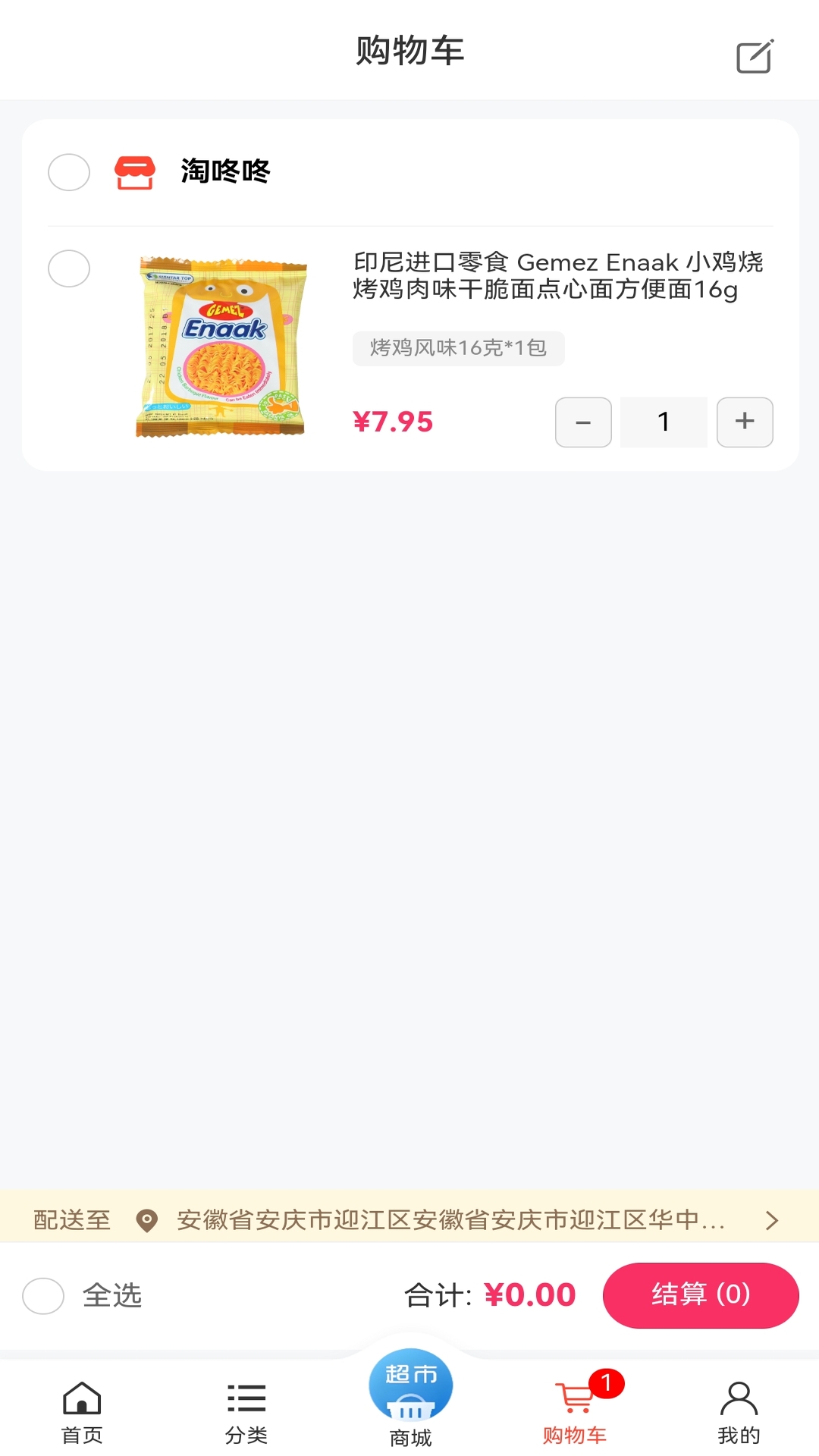
Task: Check the Gemez Enaak product checkbox
Action: click(x=68, y=268)
